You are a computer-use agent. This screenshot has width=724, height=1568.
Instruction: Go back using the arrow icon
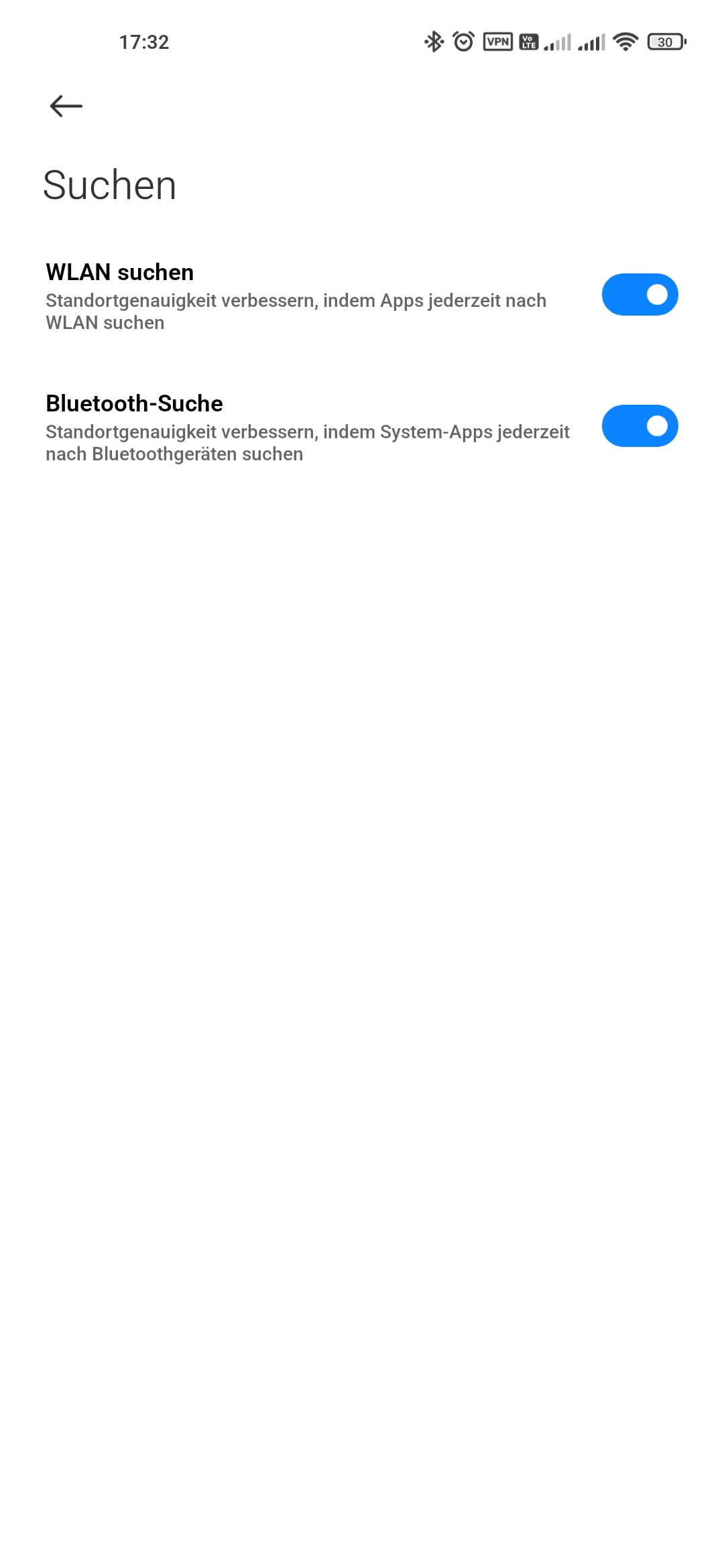66,106
